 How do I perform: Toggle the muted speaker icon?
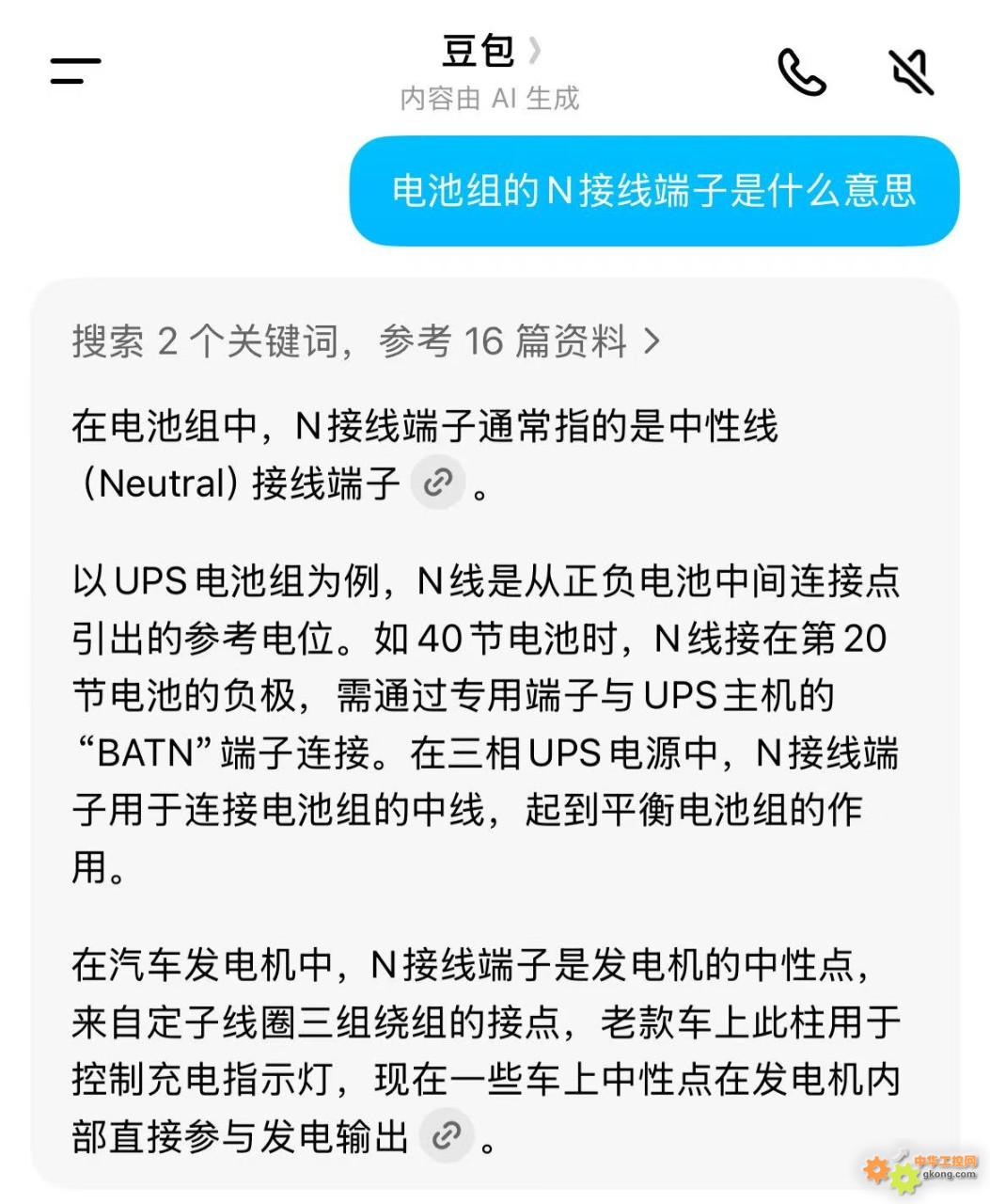point(910,72)
